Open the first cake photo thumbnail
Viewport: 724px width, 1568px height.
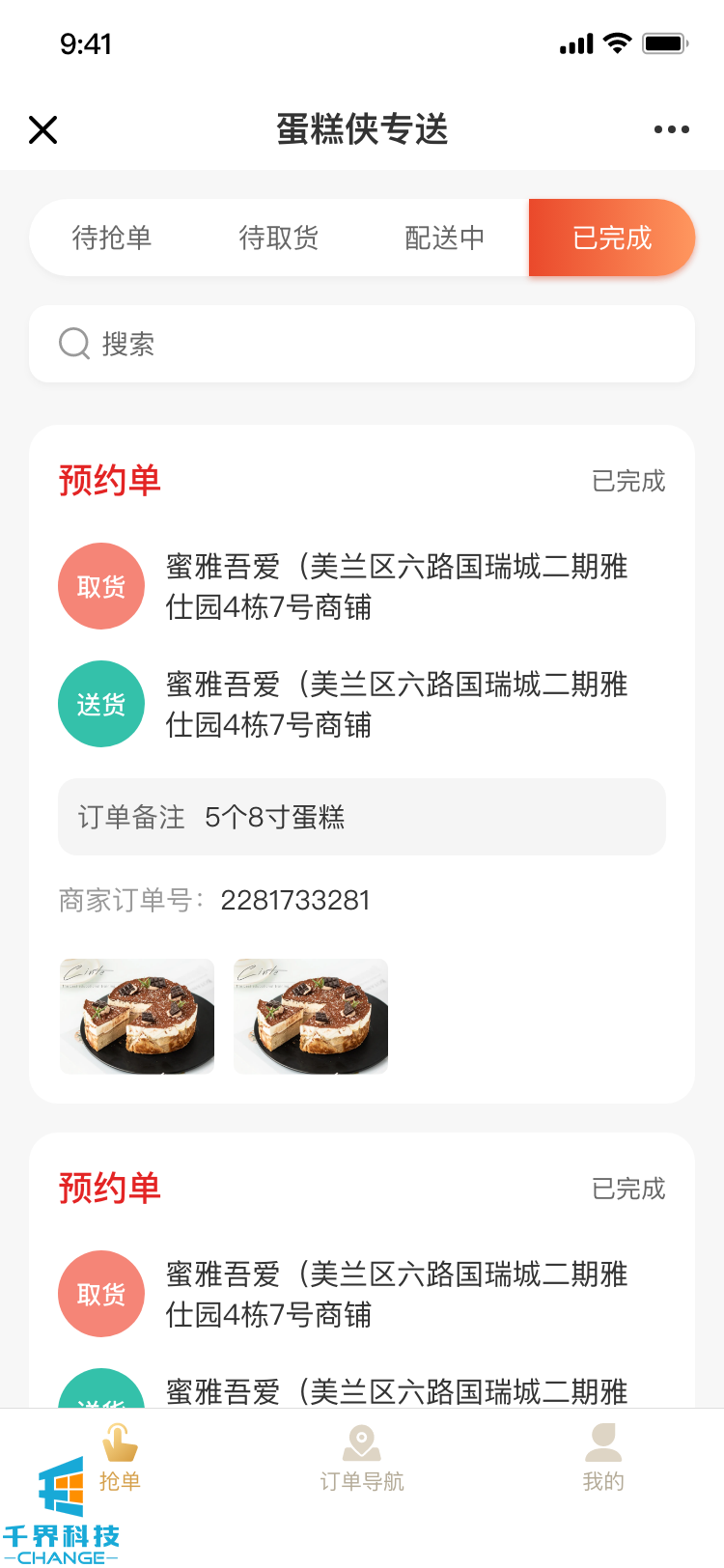(x=137, y=1016)
